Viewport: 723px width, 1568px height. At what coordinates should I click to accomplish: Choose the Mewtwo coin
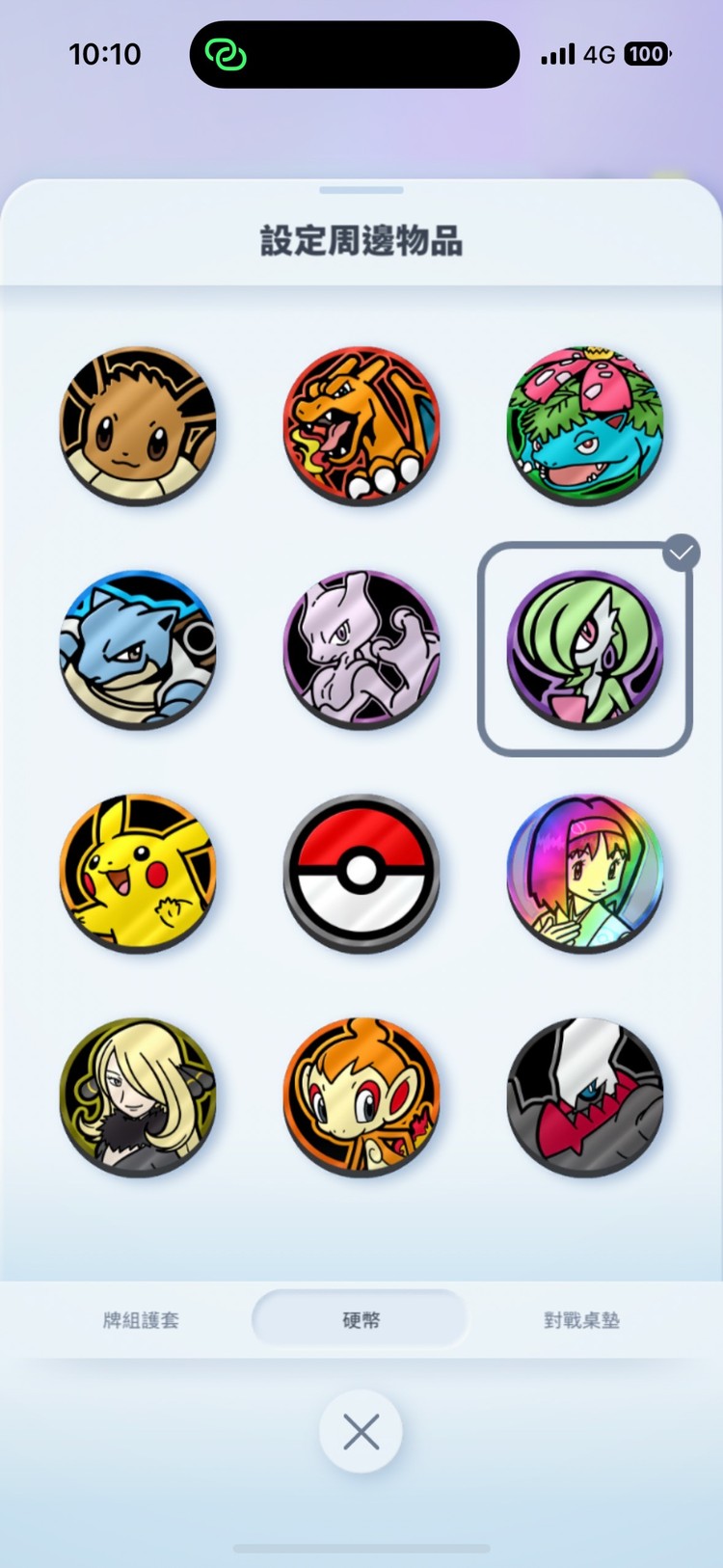pyautogui.click(x=361, y=649)
